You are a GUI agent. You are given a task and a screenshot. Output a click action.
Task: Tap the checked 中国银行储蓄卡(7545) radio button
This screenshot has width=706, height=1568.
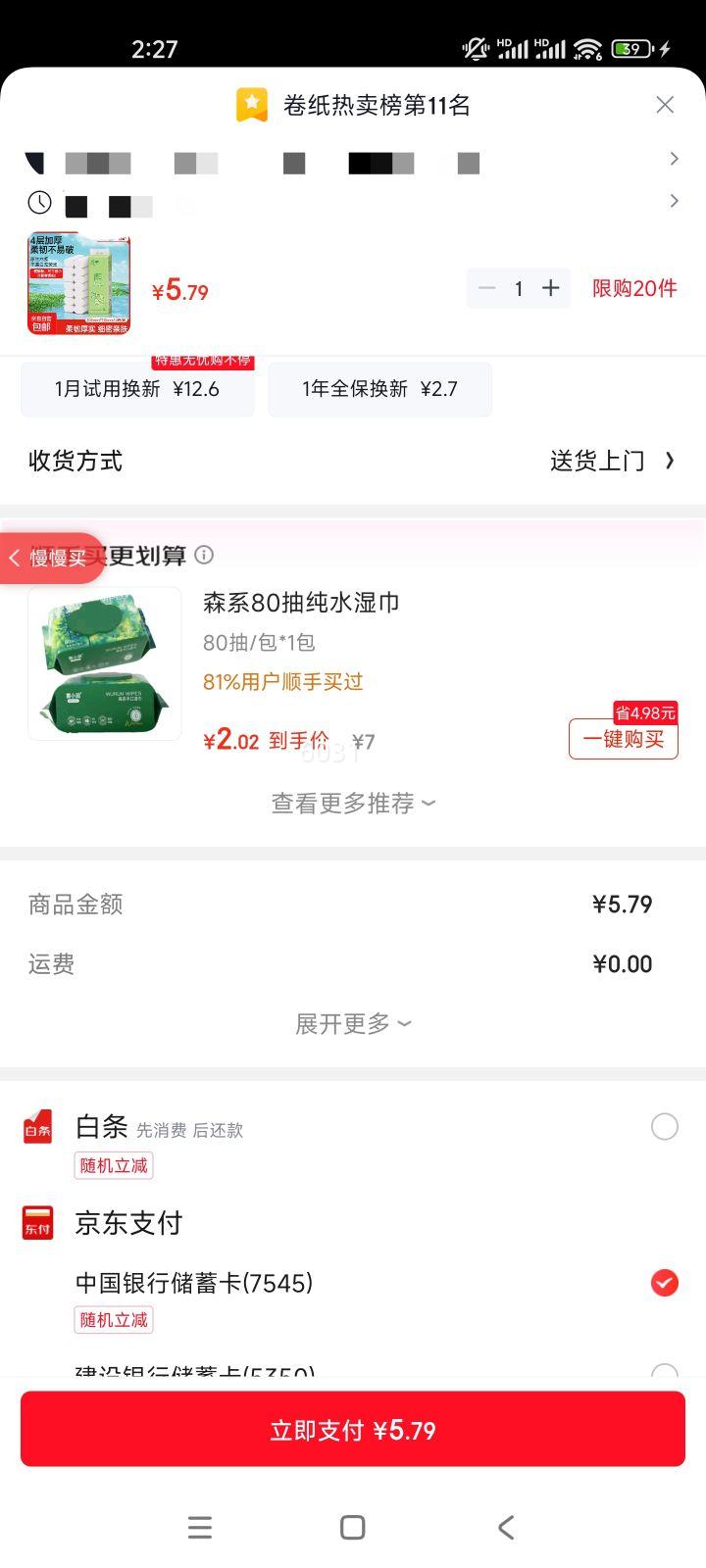point(665,1282)
